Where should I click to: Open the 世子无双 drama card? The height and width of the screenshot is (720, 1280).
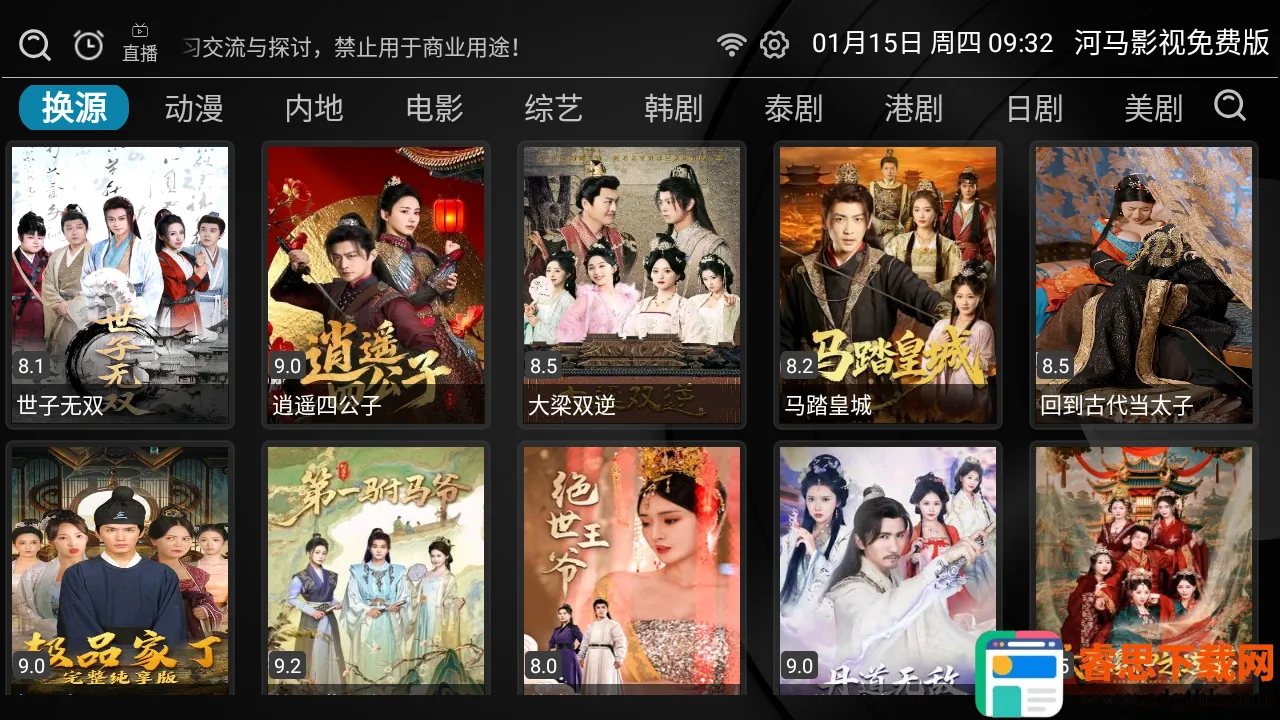point(120,284)
